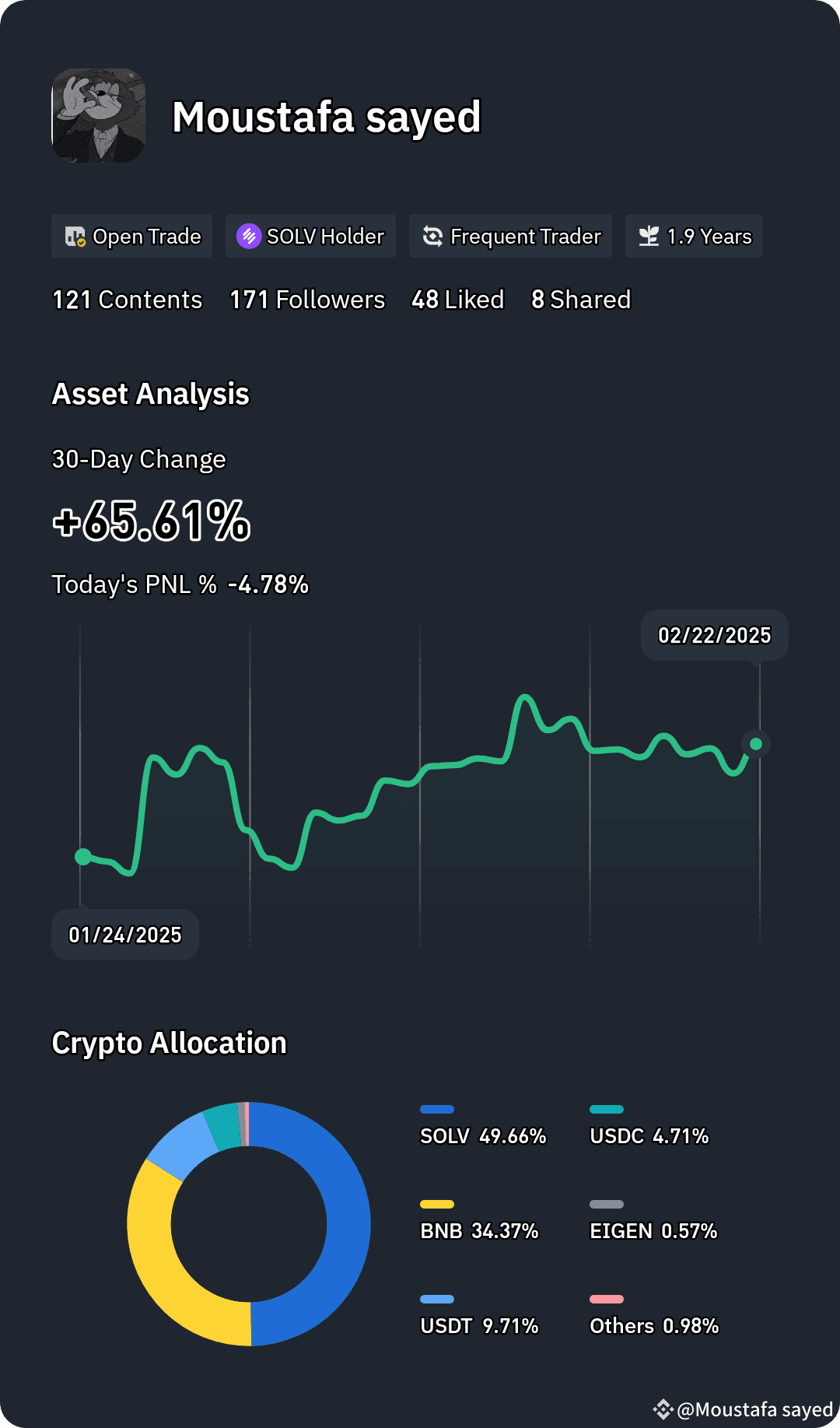Switch to the Asset Analysis section
The width and height of the screenshot is (840, 1428).
point(150,394)
